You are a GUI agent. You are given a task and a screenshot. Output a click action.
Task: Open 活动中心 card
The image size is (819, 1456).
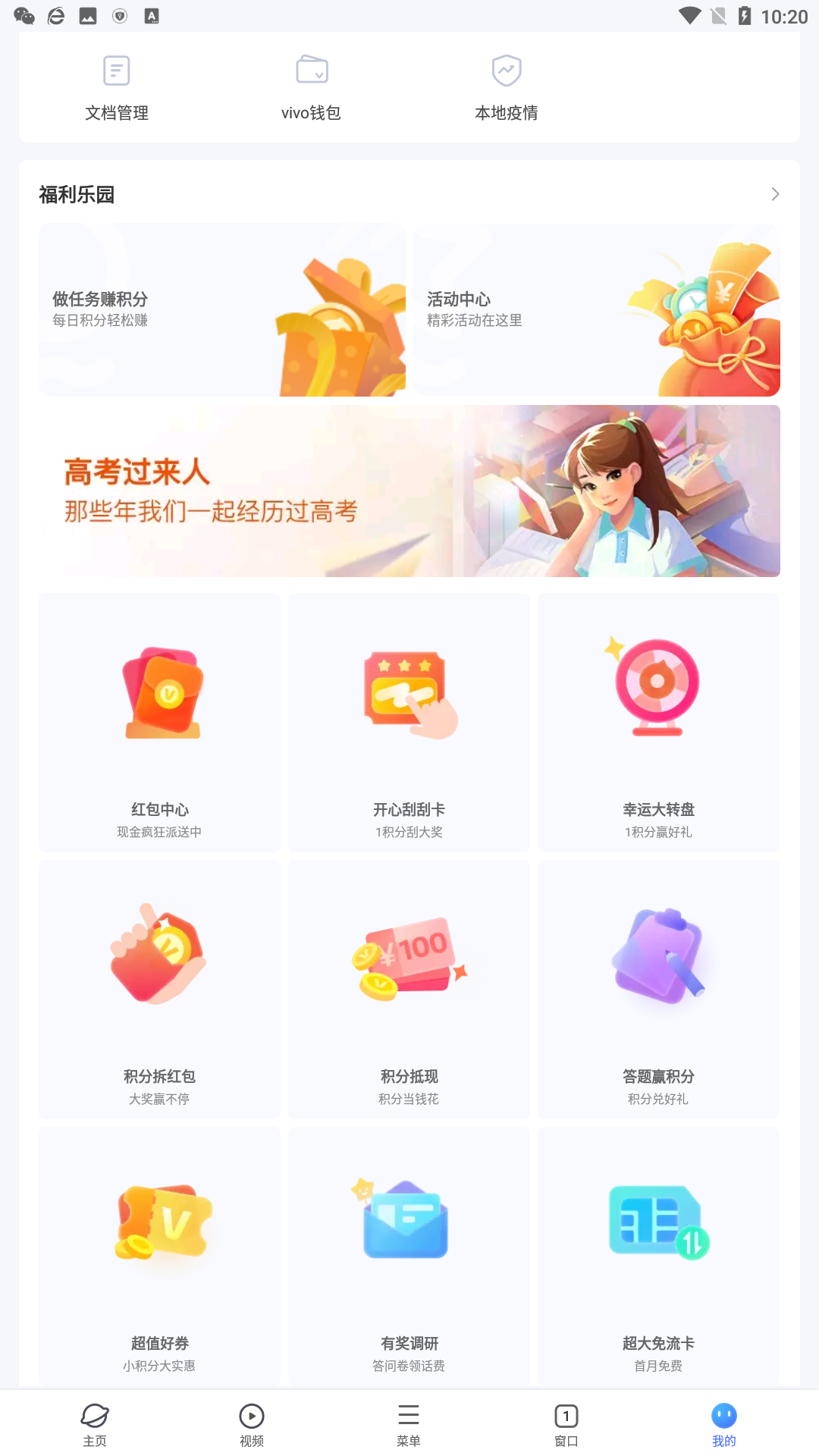[x=597, y=309]
